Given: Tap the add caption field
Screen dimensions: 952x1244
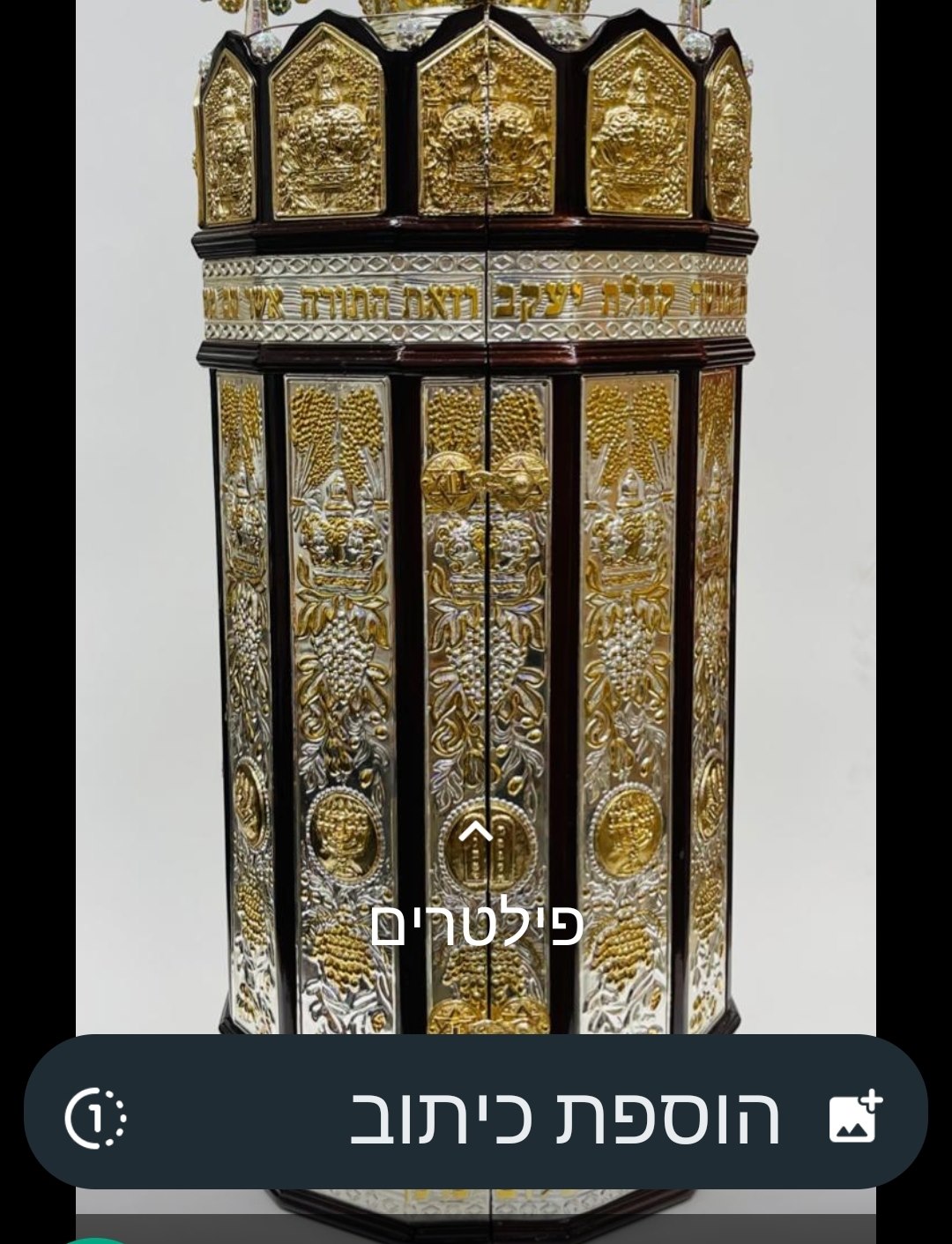Looking at the screenshot, I should coord(564,1116).
